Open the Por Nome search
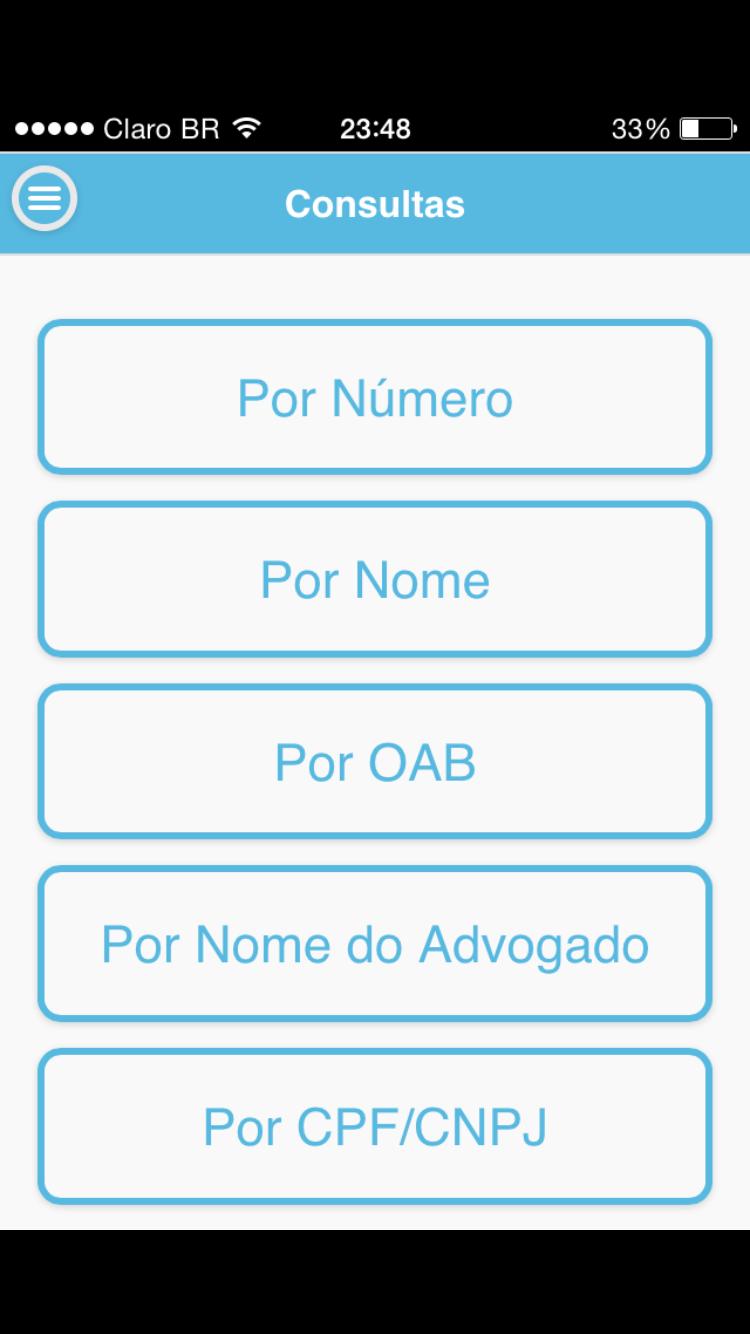The height and width of the screenshot is (1334, 750). coord(375,578)
